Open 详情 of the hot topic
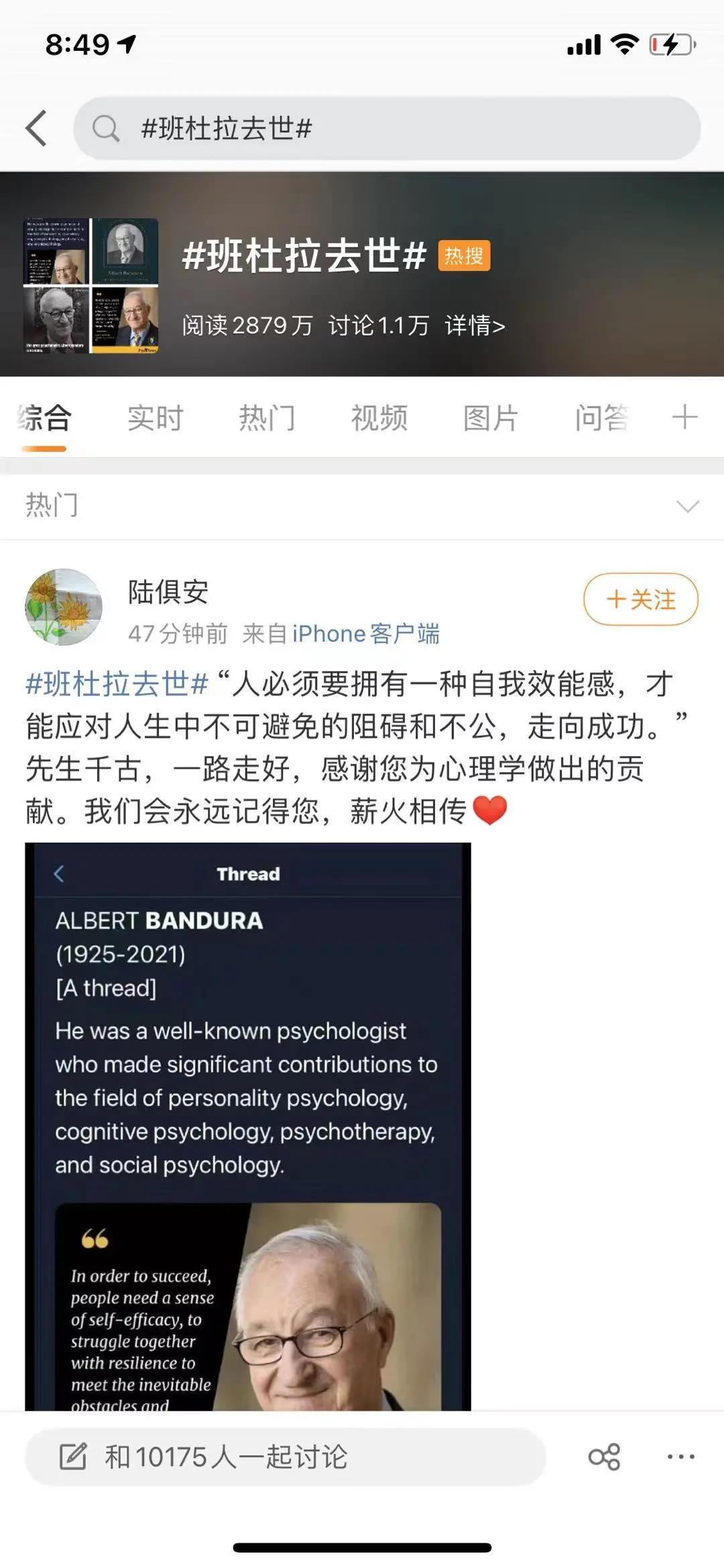This screenshot has height=1568, width=724. [474, 326]
